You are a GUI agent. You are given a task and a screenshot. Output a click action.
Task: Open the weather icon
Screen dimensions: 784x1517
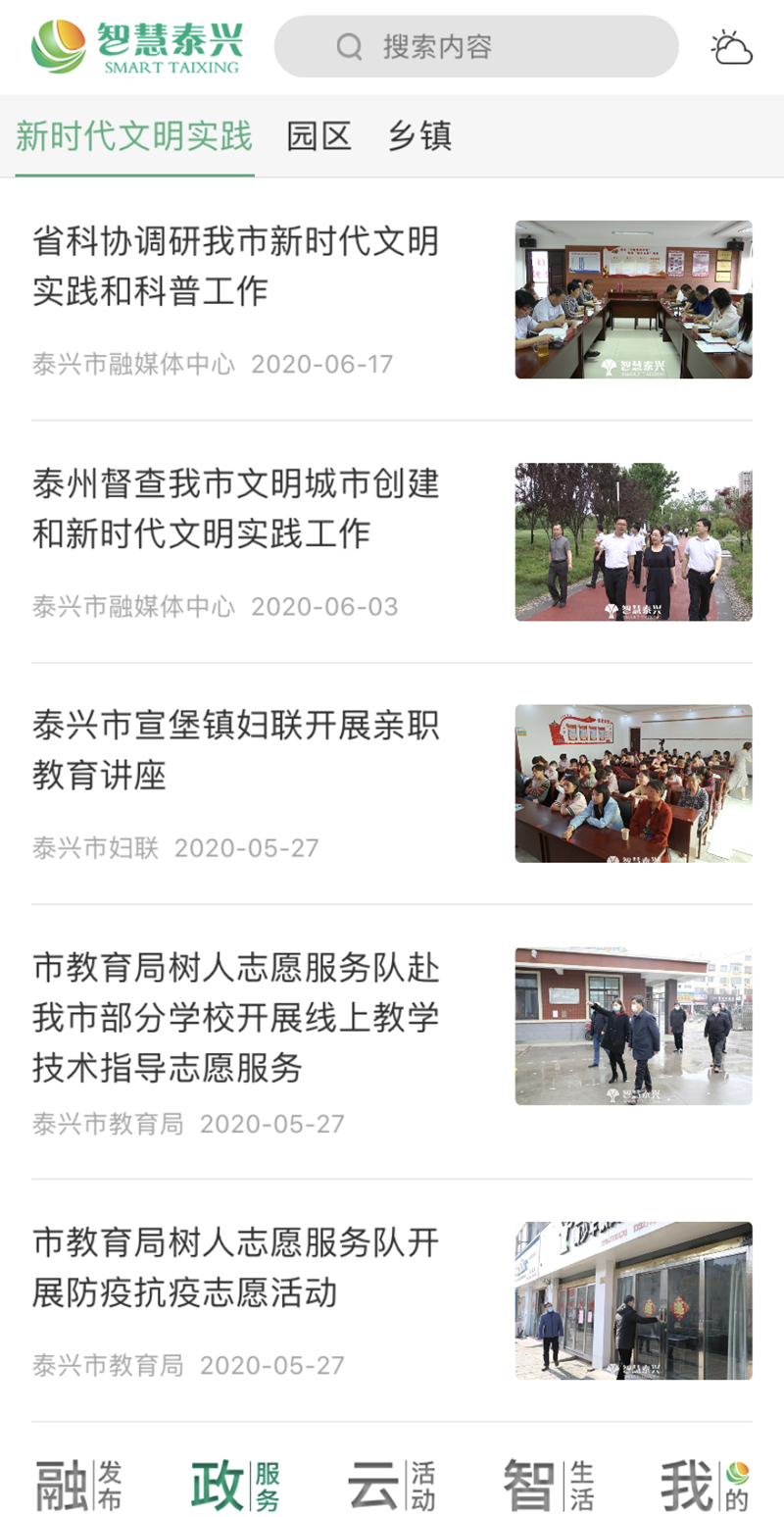(731, 47)
